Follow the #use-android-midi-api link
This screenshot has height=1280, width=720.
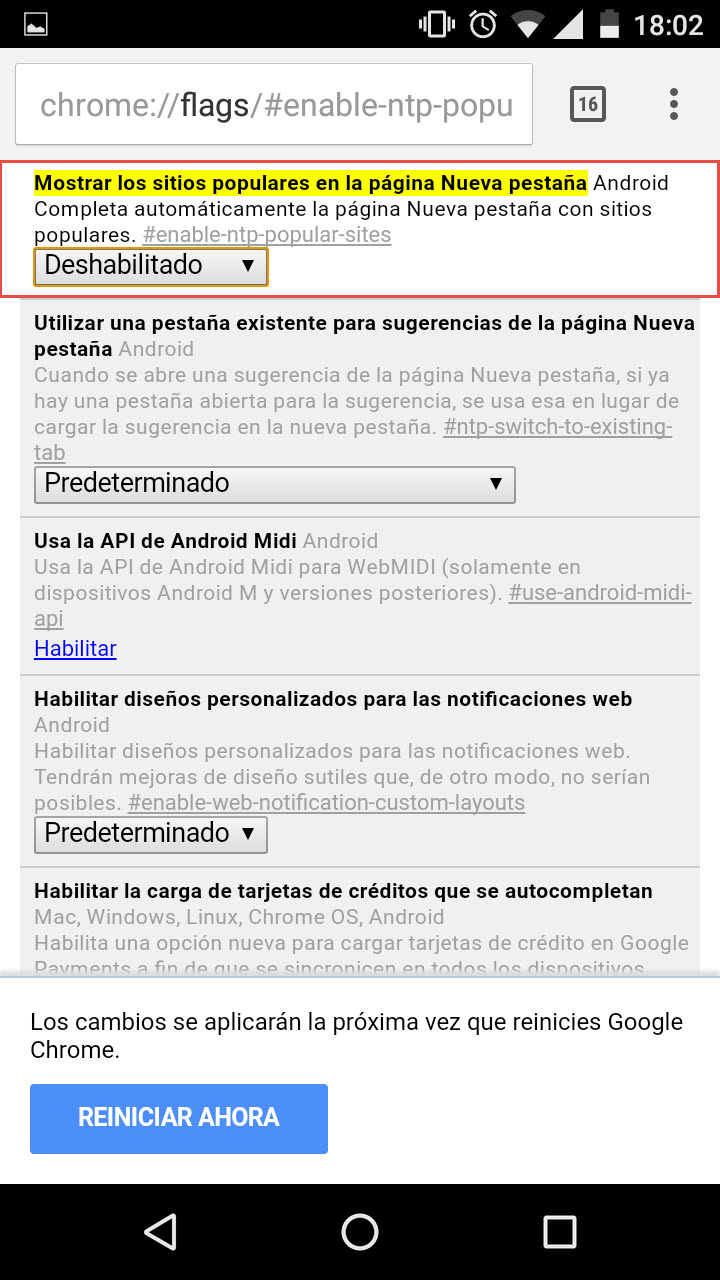coord(599,593)
